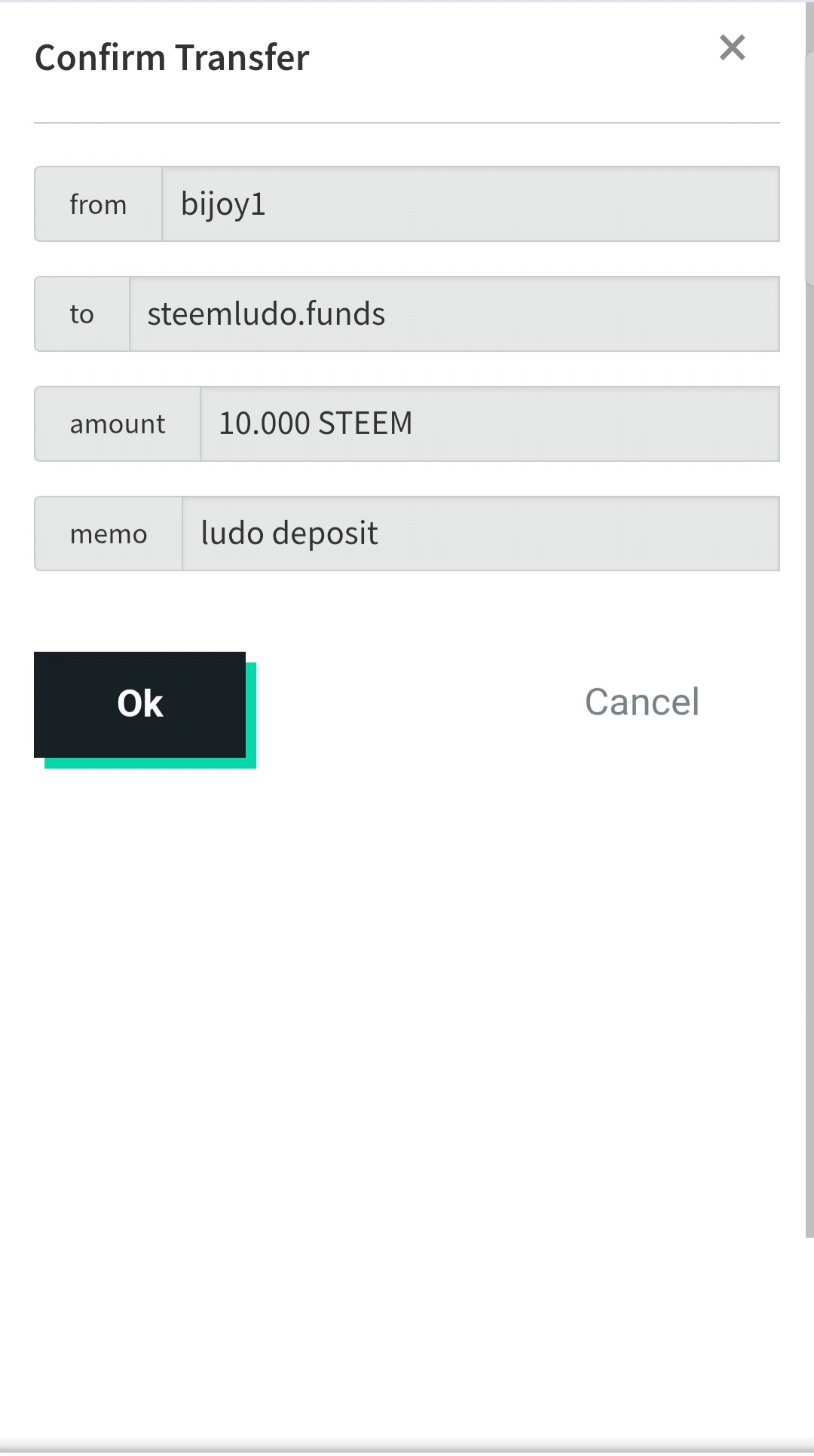This screenshot has height=1456, width=814.
Task: Close the Confirm Transfer dialog
Action: pos(732,47)
